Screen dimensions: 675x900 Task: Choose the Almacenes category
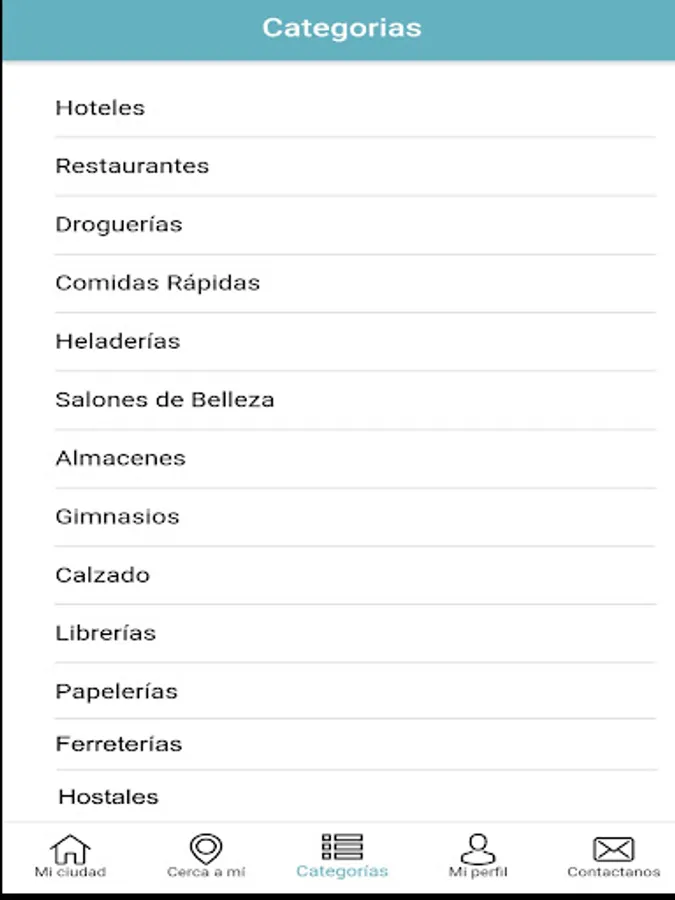point(120,458)
